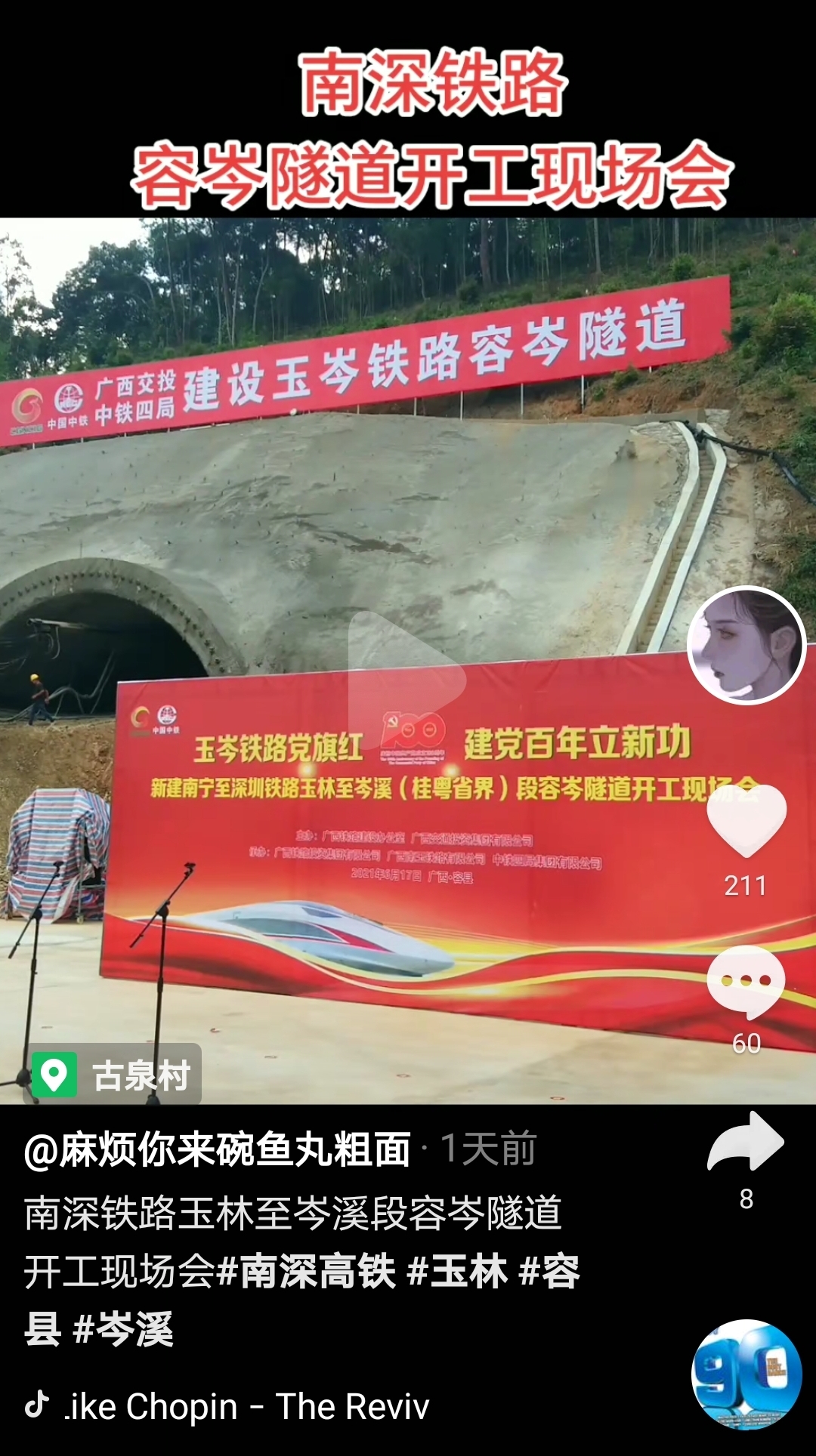This screenshot has width=816, height=1456.
Task: Open the creator's profile avatar
Action: click(x=746, y=646)
